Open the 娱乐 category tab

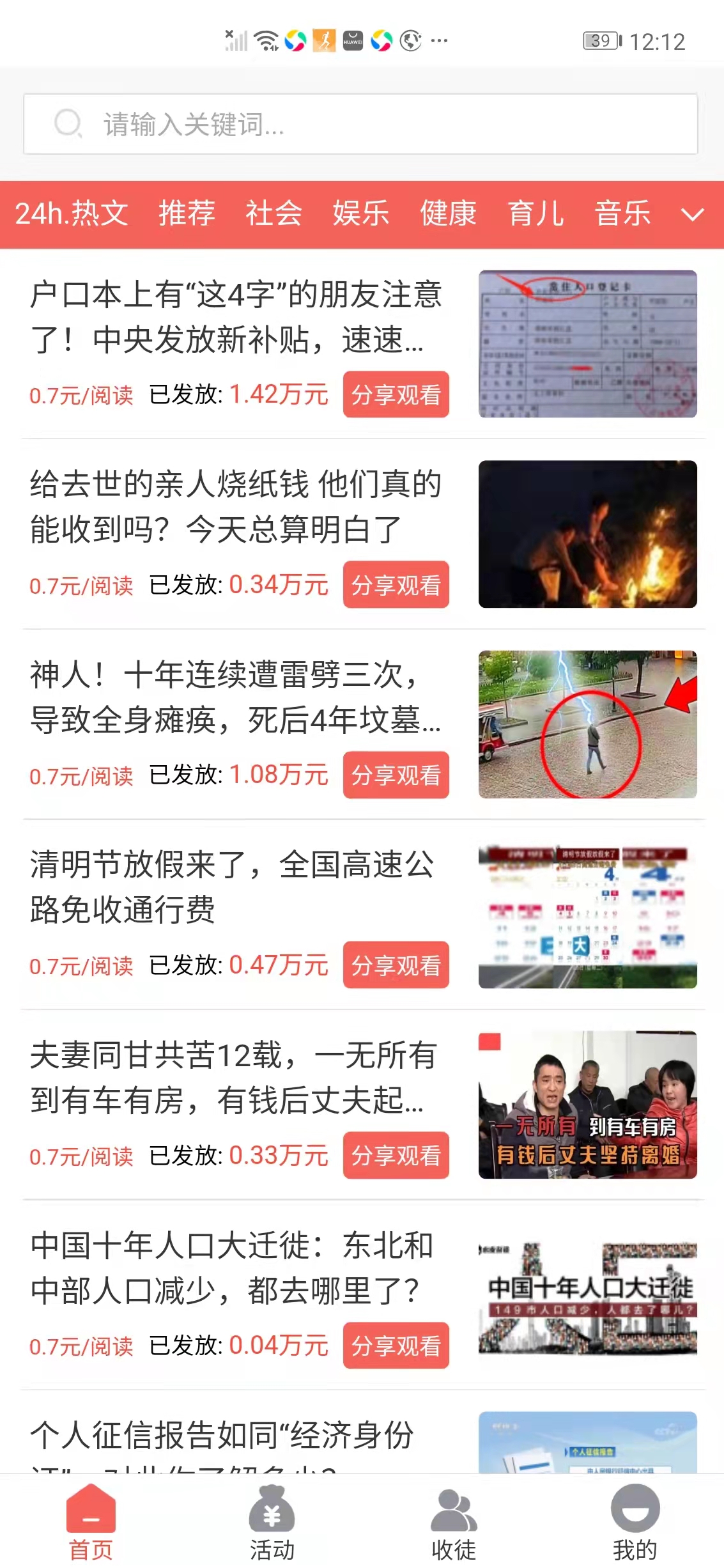point(360,213)
